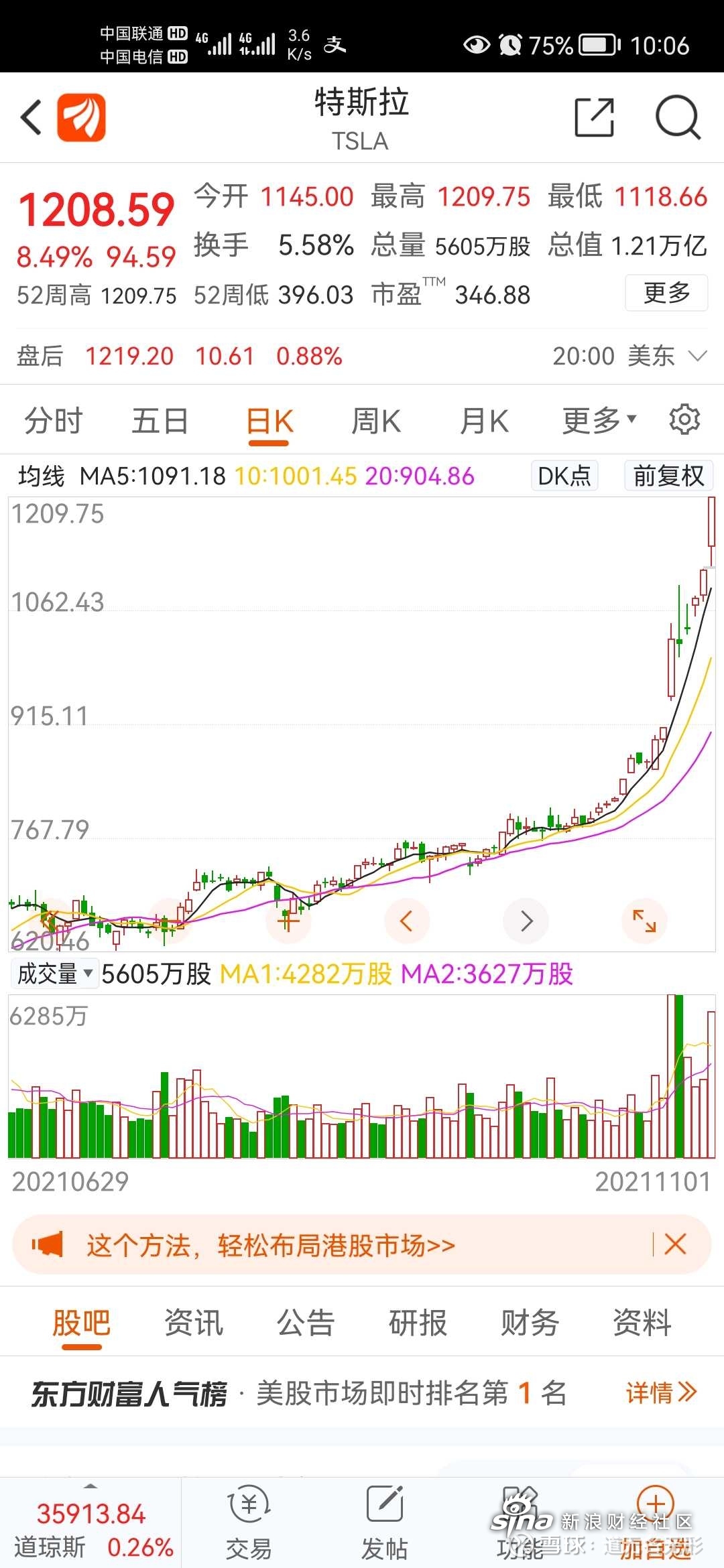Select the 月K chart tab
Viewport: 724px width, 1568px height.
pyautogui.click(x=484, y=421)
